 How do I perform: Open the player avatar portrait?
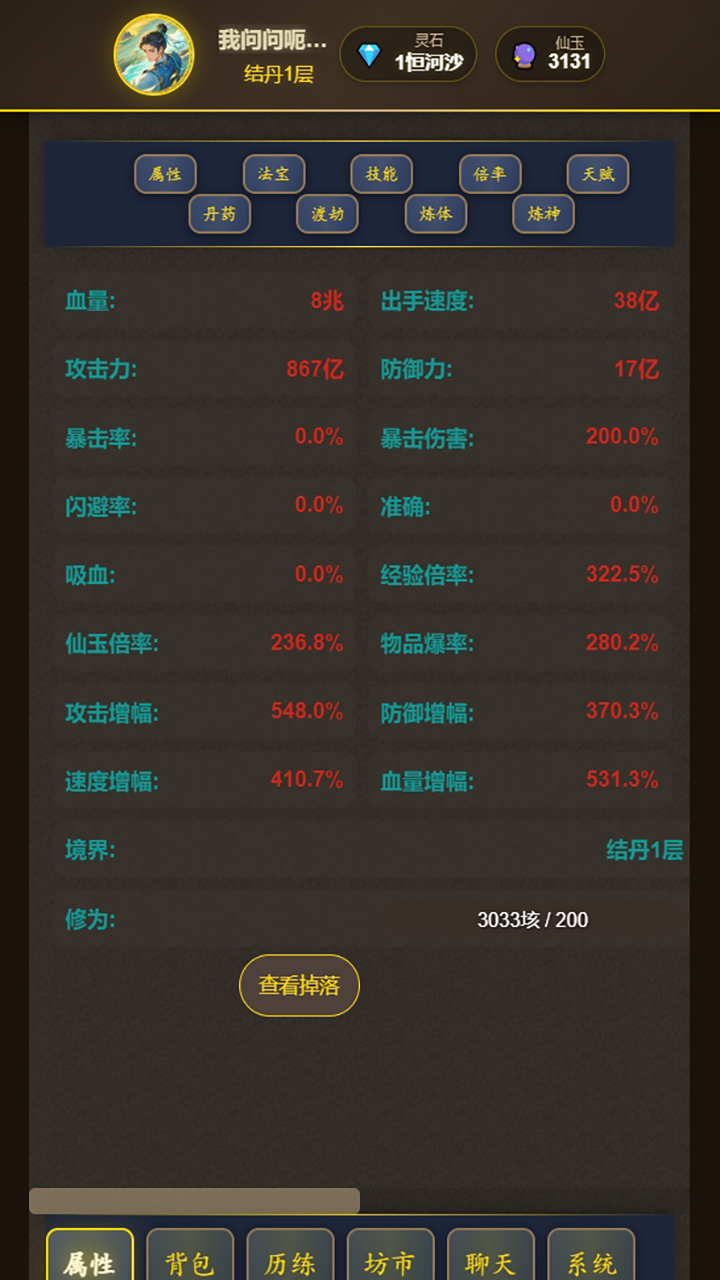[x=153, y=54]
